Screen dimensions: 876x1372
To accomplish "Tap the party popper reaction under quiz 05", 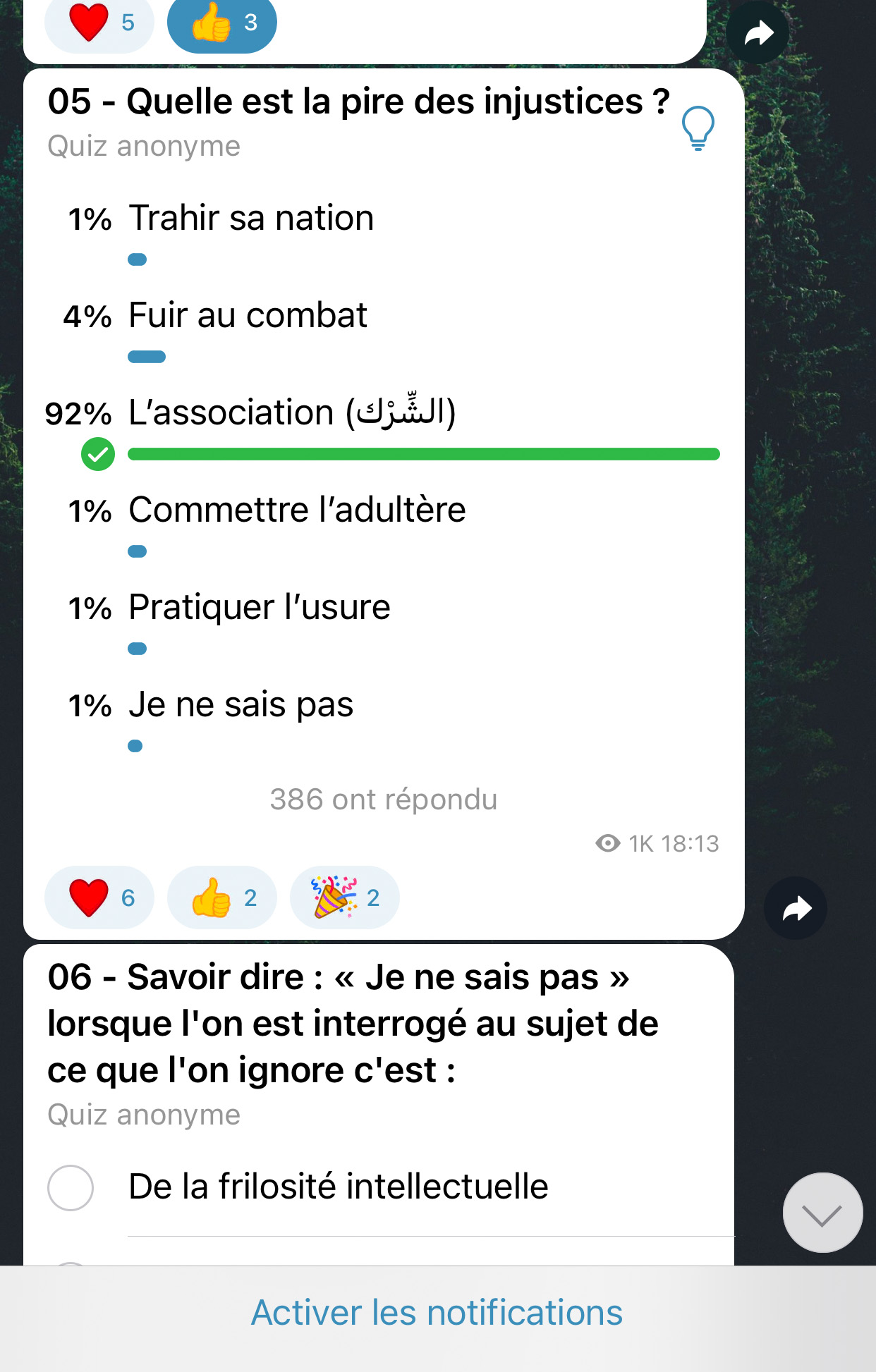I will (x=344, y=898).
